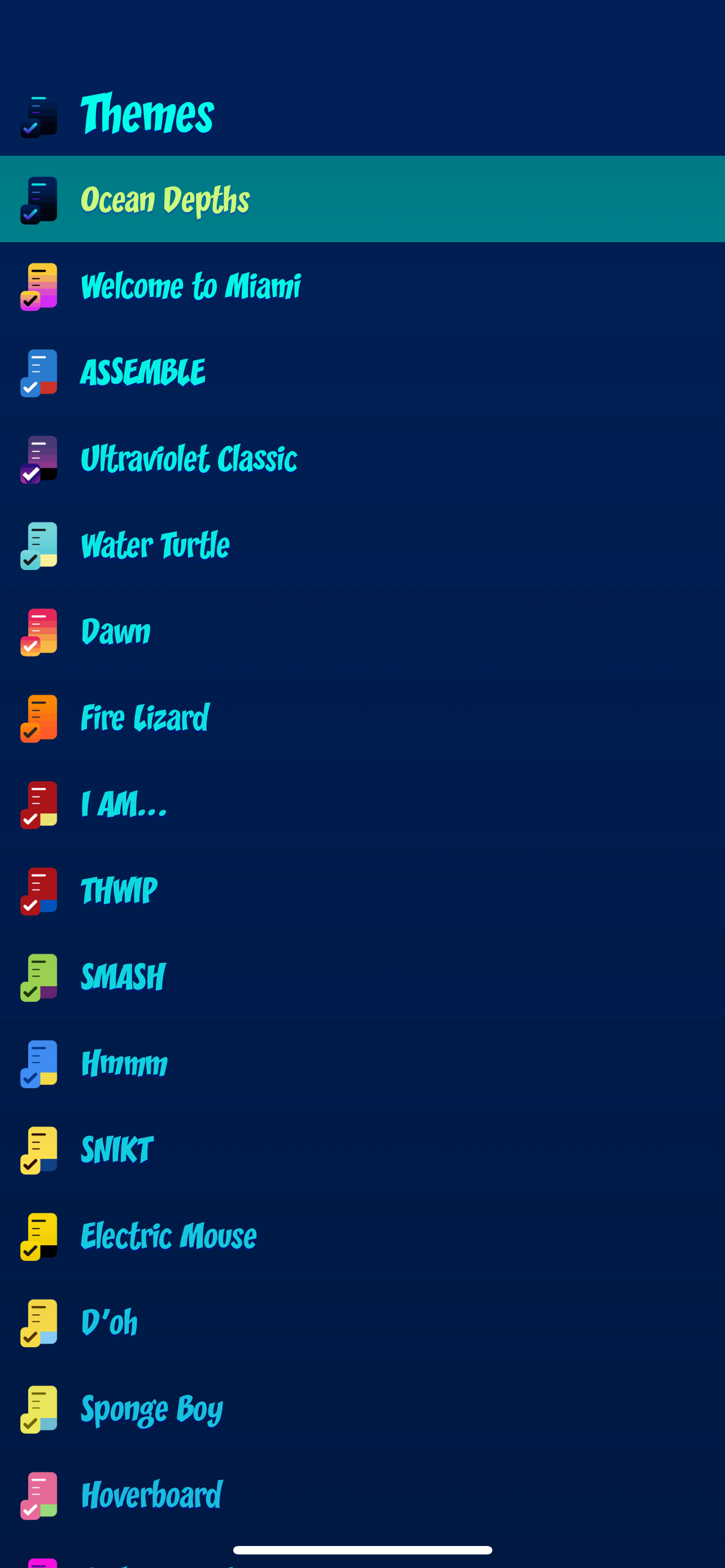
Task: Apply the Electric Mouse theme
Action: [362, 1236]
